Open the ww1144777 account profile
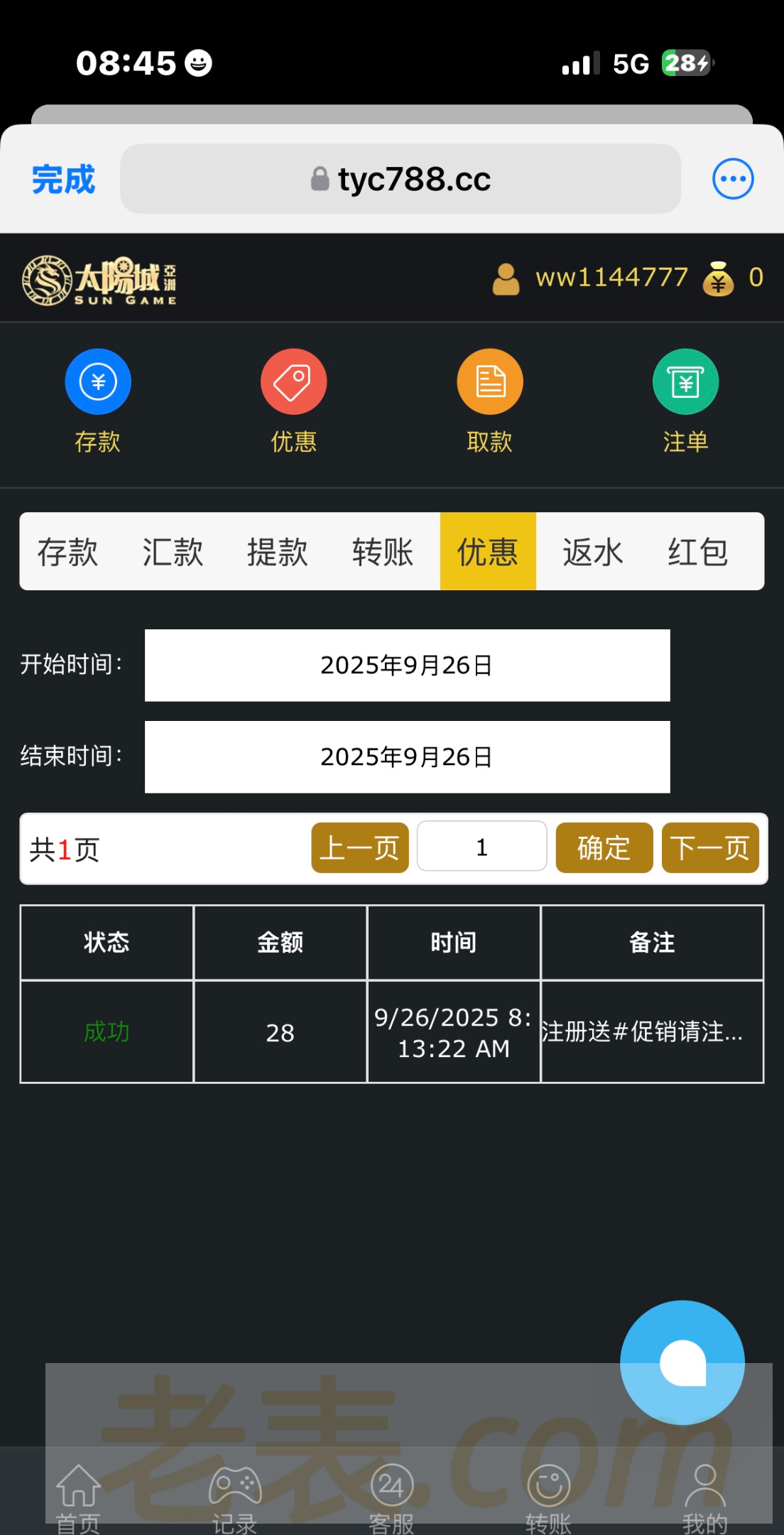Image resolution: width=784 pixels, height=1535 pixels. click(590, 278)
